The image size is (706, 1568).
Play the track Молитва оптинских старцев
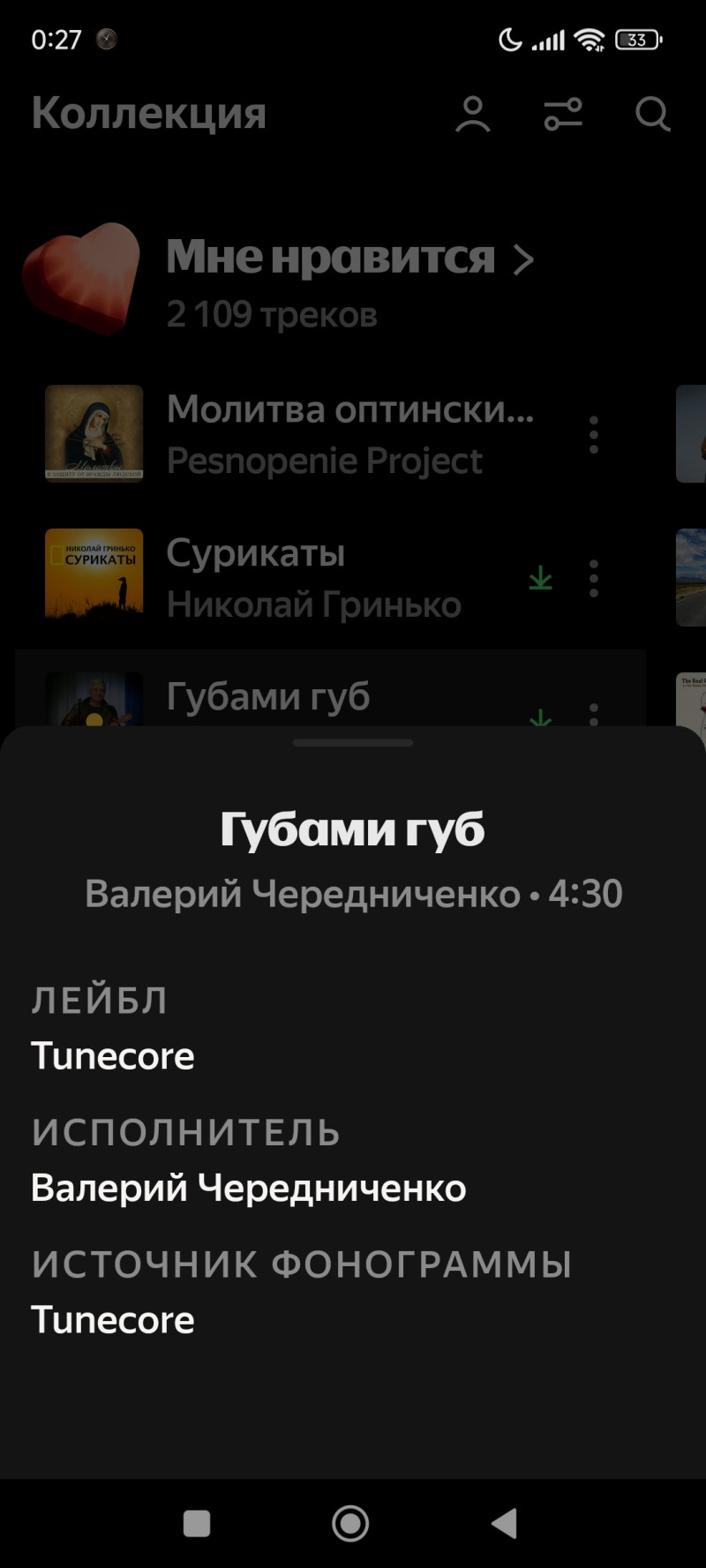point(349,433)
